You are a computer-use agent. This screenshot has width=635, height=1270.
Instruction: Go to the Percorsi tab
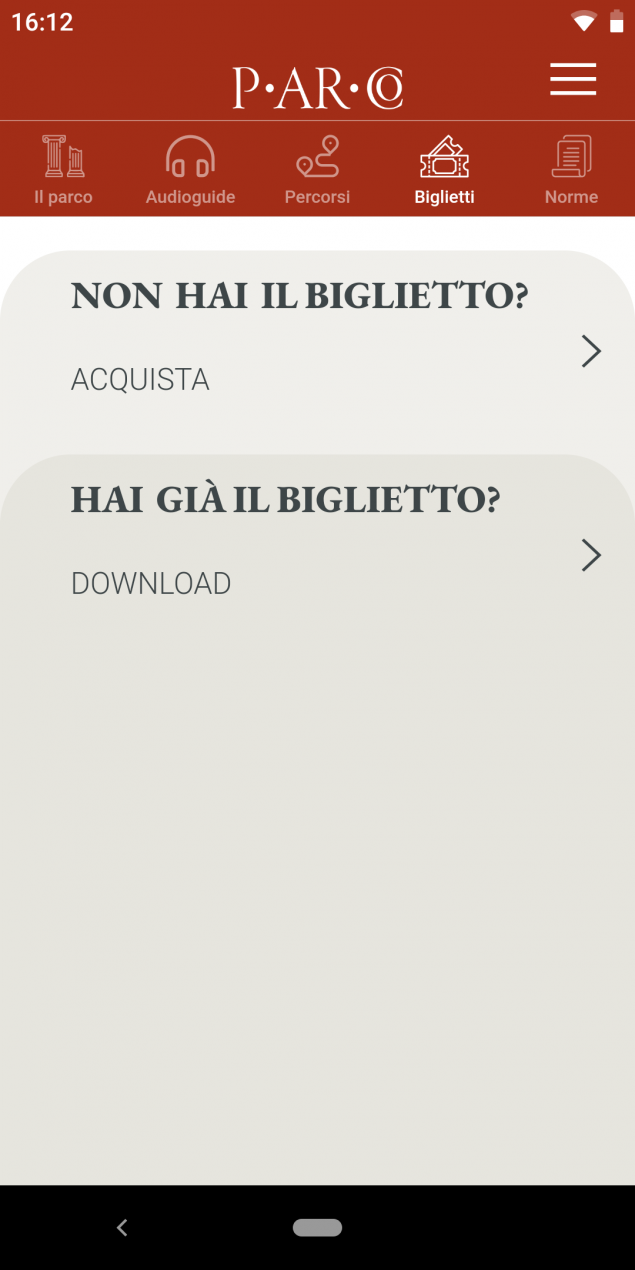[317, 170]
